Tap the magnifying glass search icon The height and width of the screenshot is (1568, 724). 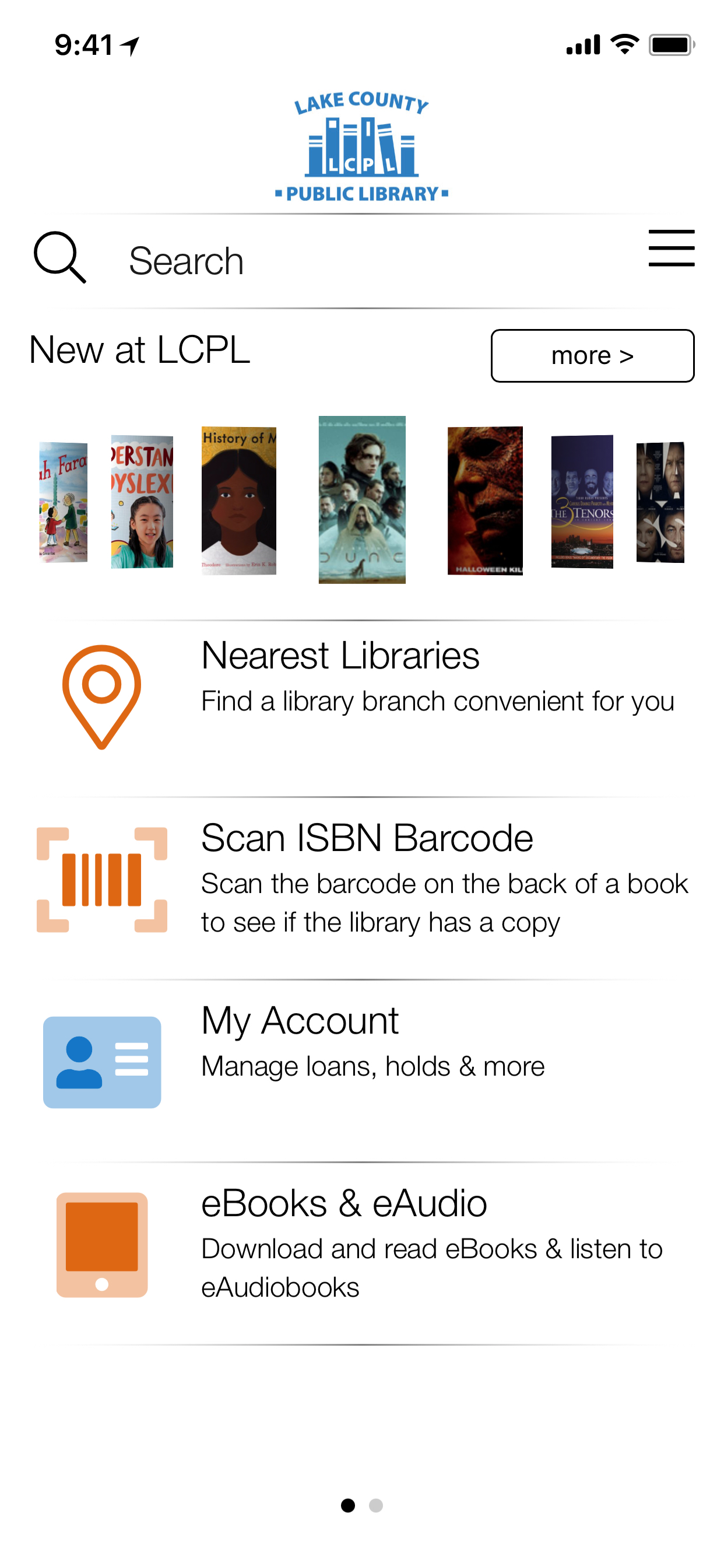59,258
